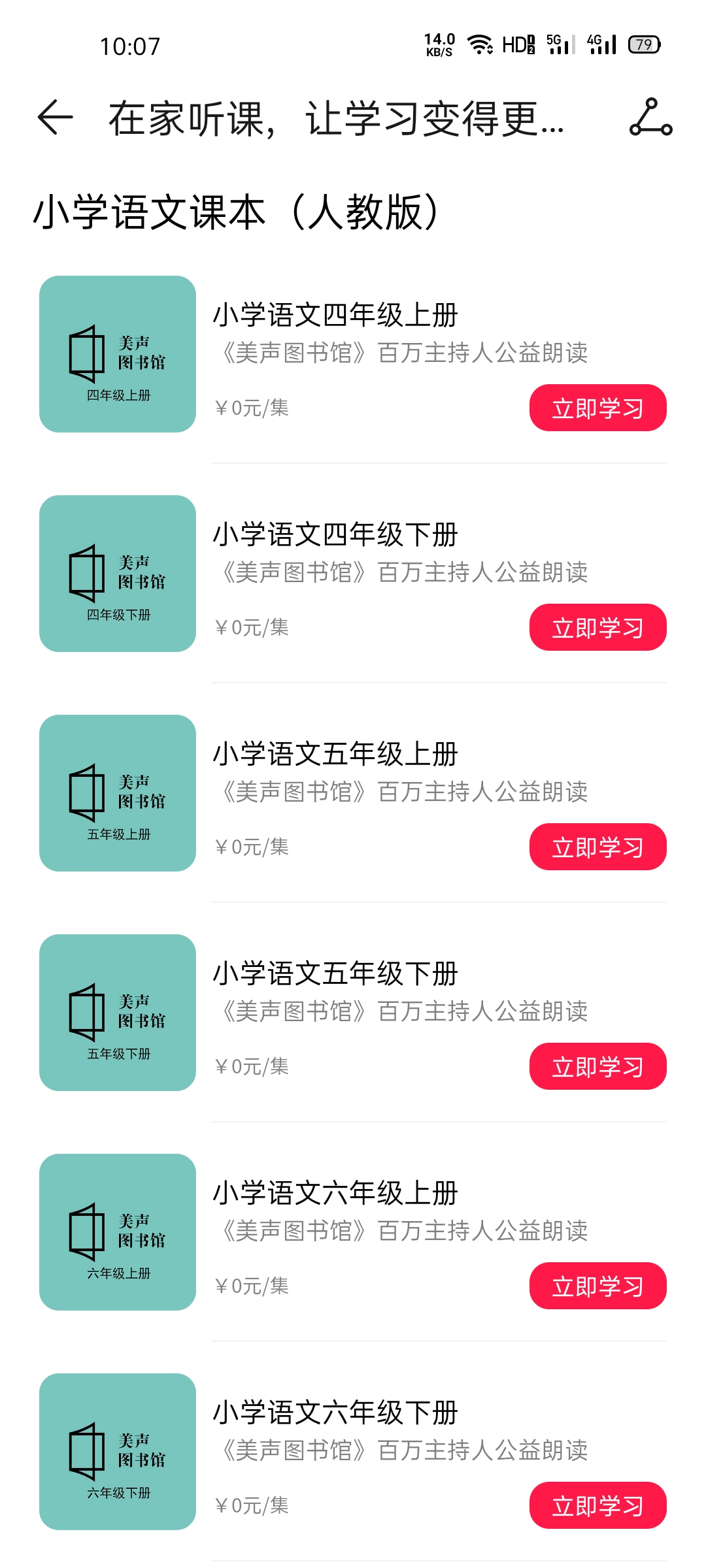
Task: Open the 四年级上册 cover thumbnail
Action: tap(118, 354)
